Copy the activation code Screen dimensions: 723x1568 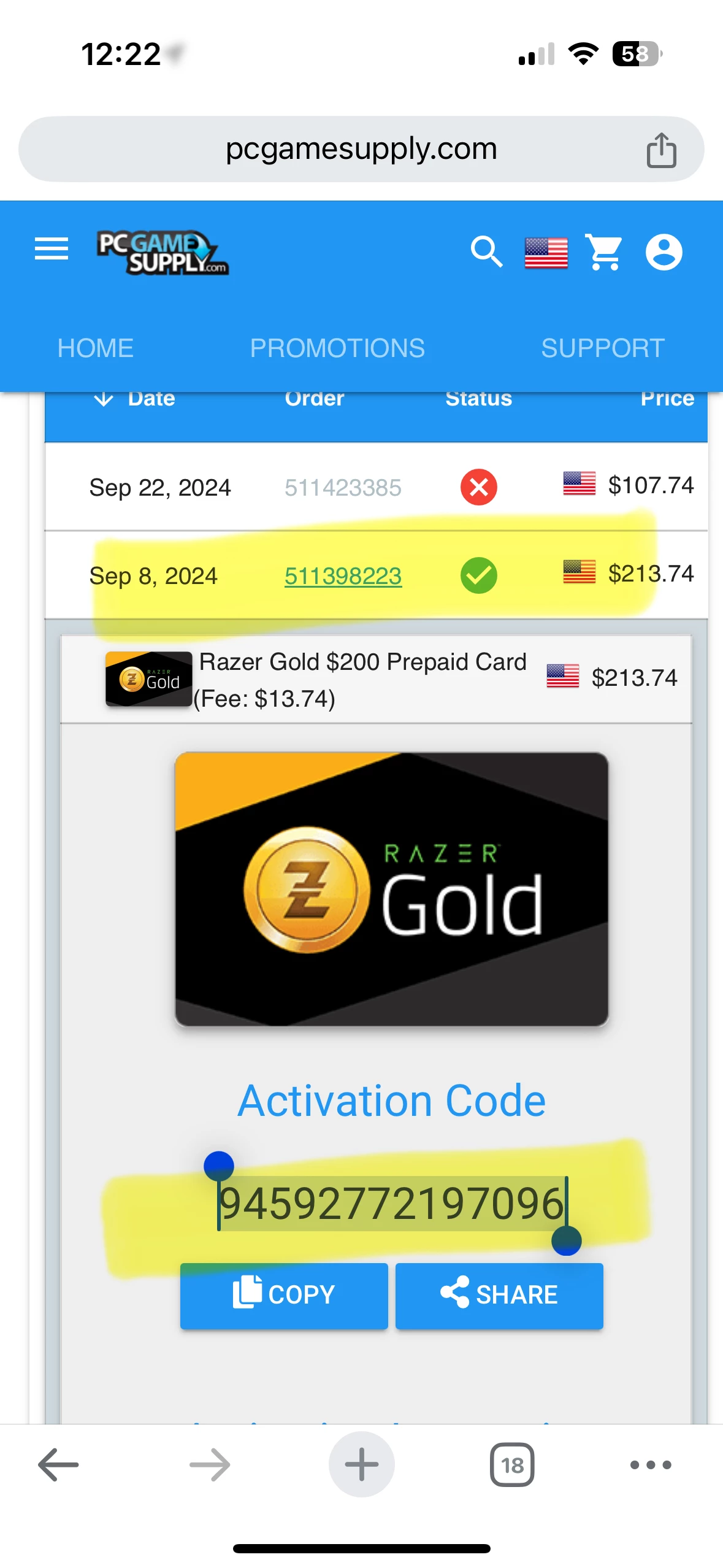[284, 1294]
